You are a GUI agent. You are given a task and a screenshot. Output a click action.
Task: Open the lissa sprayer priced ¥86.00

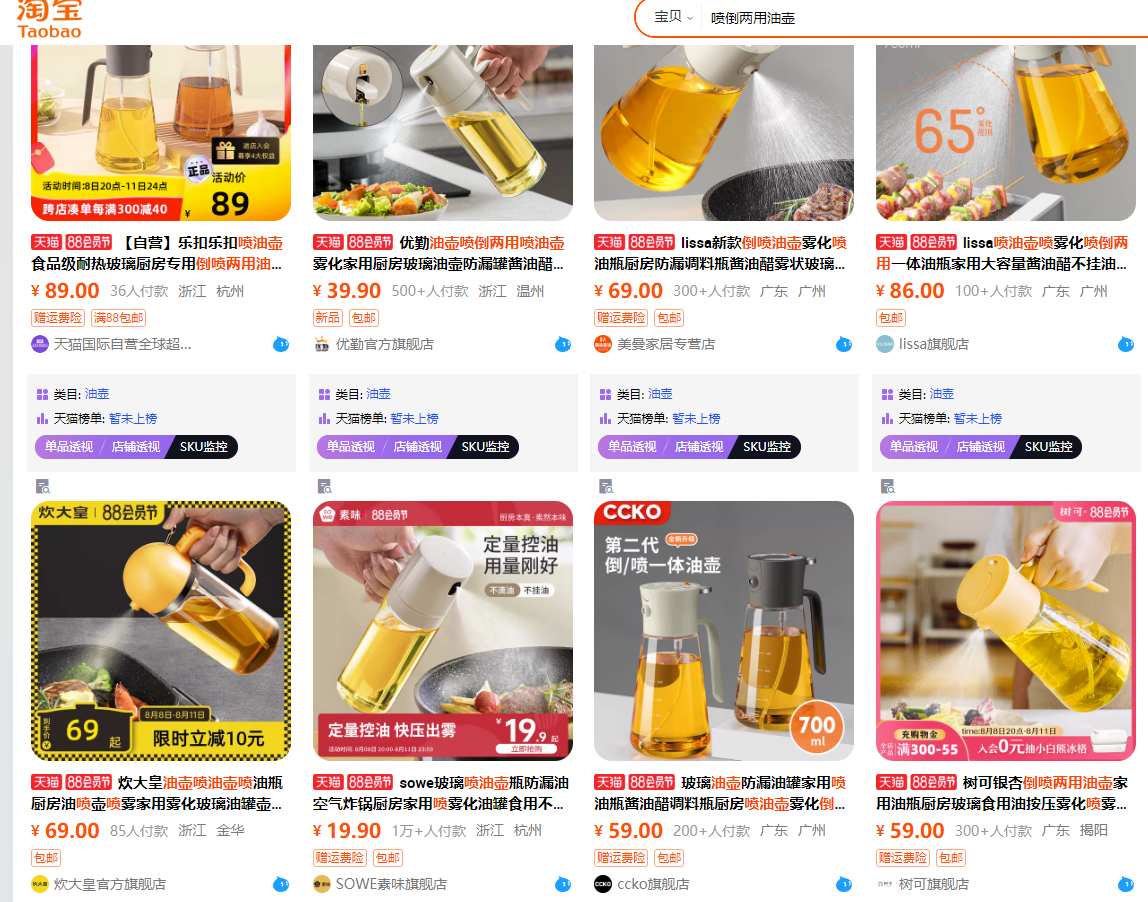tap(1002, 254)
